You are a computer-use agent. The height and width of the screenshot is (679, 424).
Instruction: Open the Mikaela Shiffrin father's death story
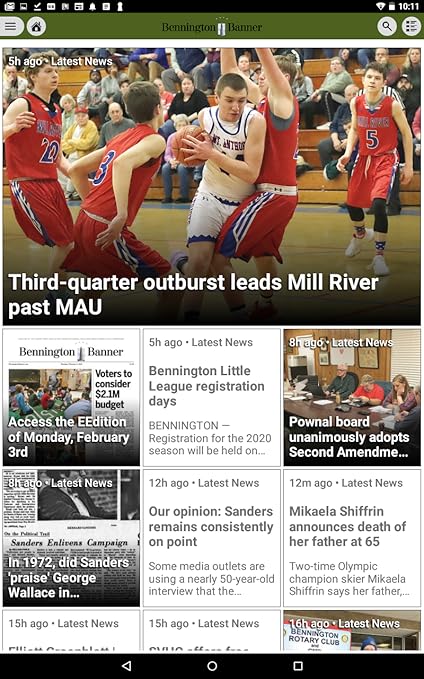click(x=352, y=538)
